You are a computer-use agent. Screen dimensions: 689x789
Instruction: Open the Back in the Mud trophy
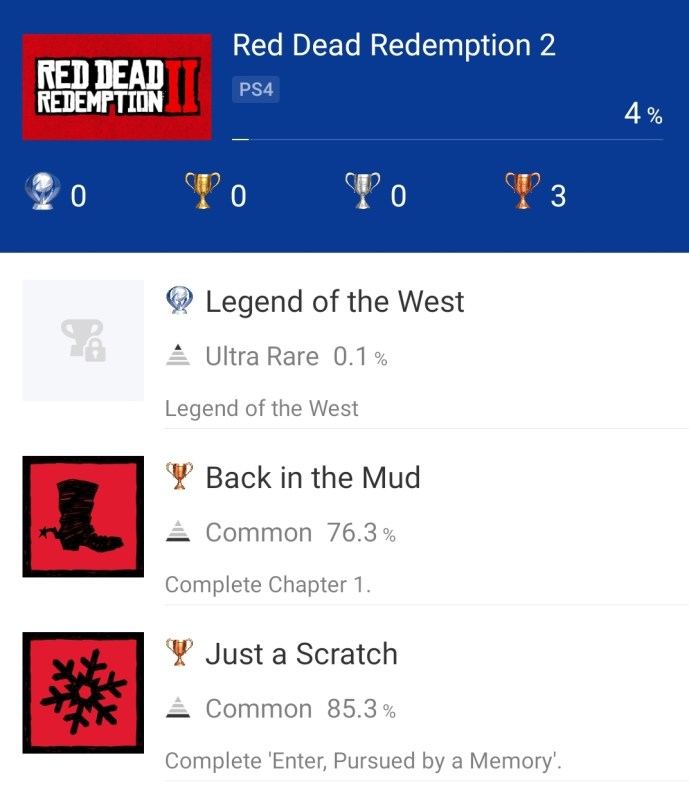coord(312,478)
